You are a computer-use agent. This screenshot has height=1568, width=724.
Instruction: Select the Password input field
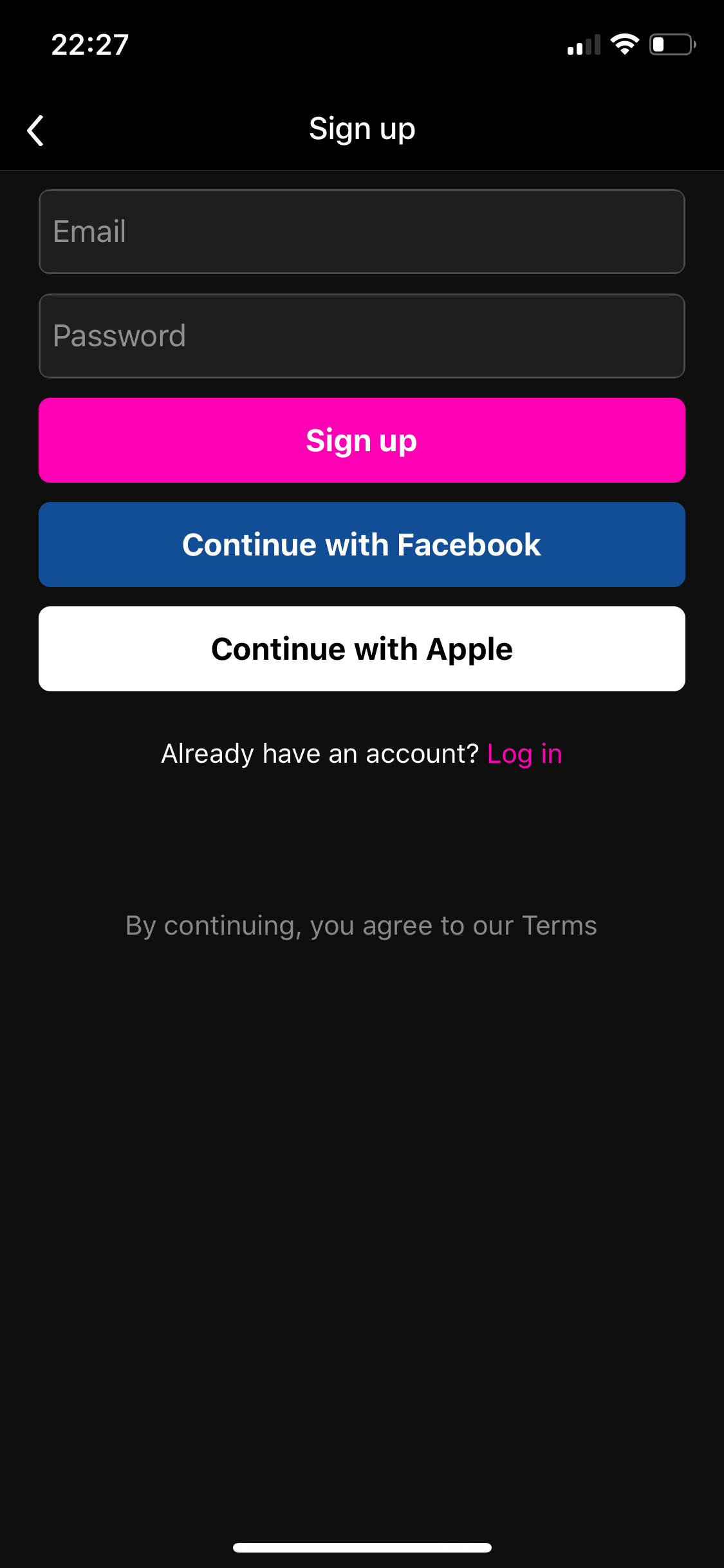(x=362, y=335)
